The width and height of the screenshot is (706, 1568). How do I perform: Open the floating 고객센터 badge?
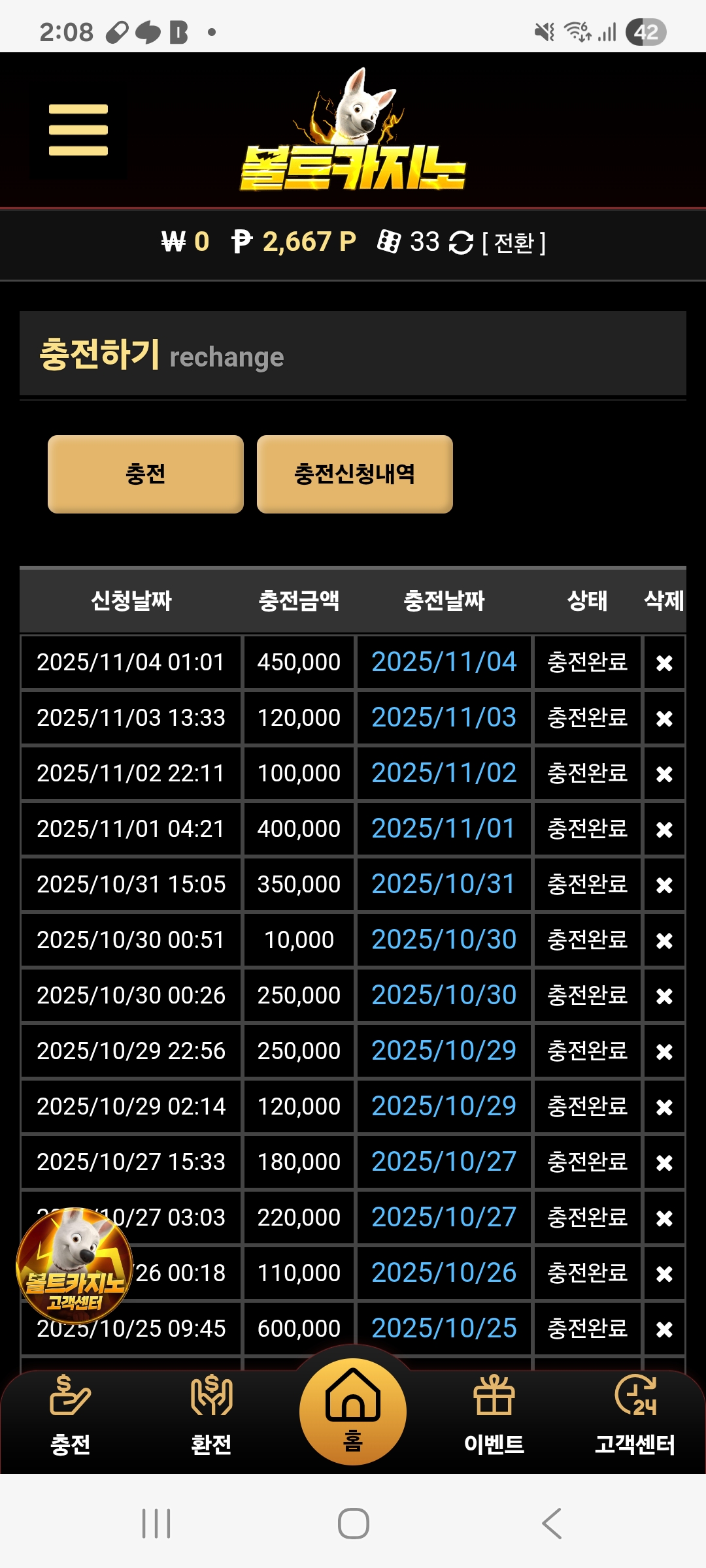pos(74,1266)
